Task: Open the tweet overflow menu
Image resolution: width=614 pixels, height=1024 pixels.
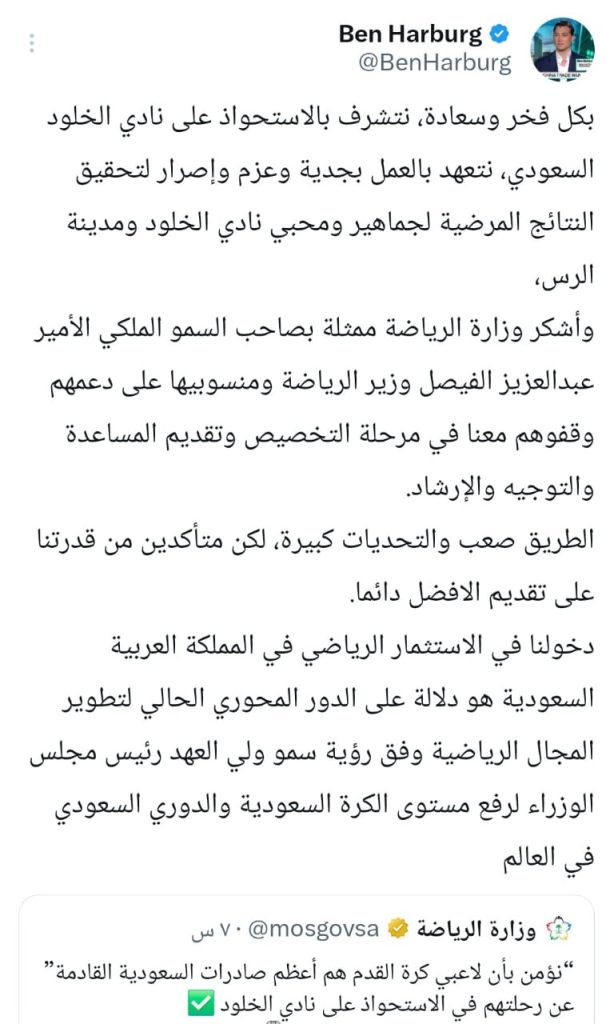Action: 32,44
